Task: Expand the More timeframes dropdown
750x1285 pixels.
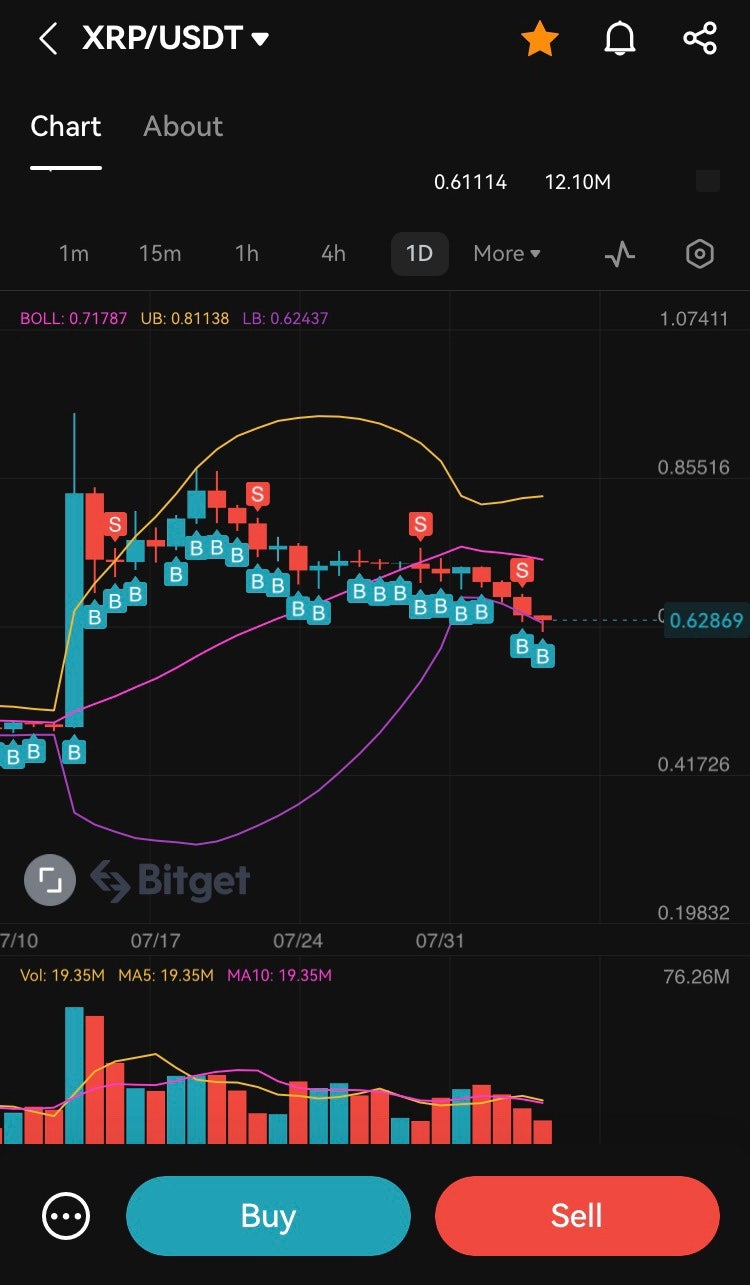Action: [x=507, y=254]
